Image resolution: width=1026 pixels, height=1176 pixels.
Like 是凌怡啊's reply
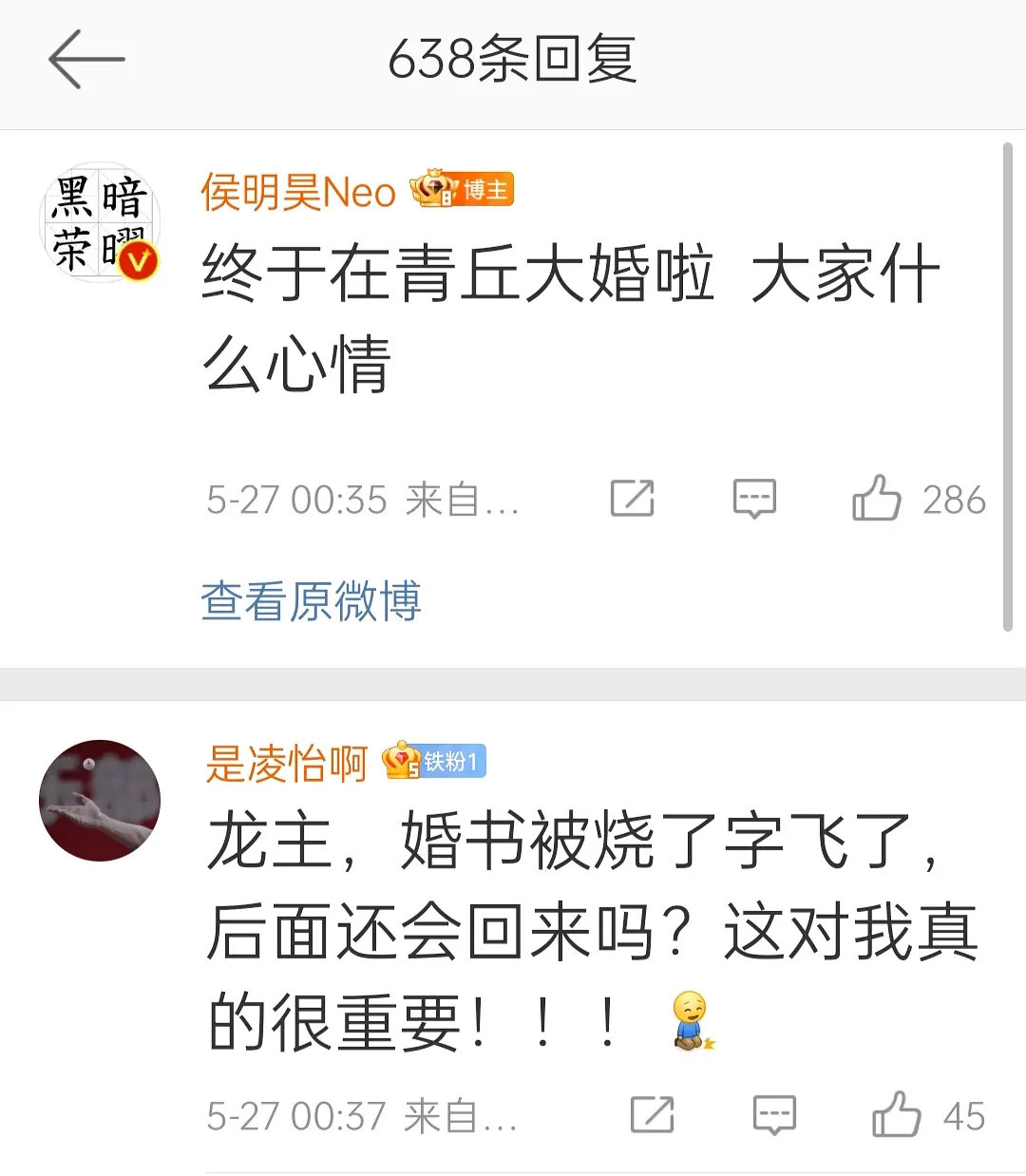pyautogui.click(x=897, y=1115)
